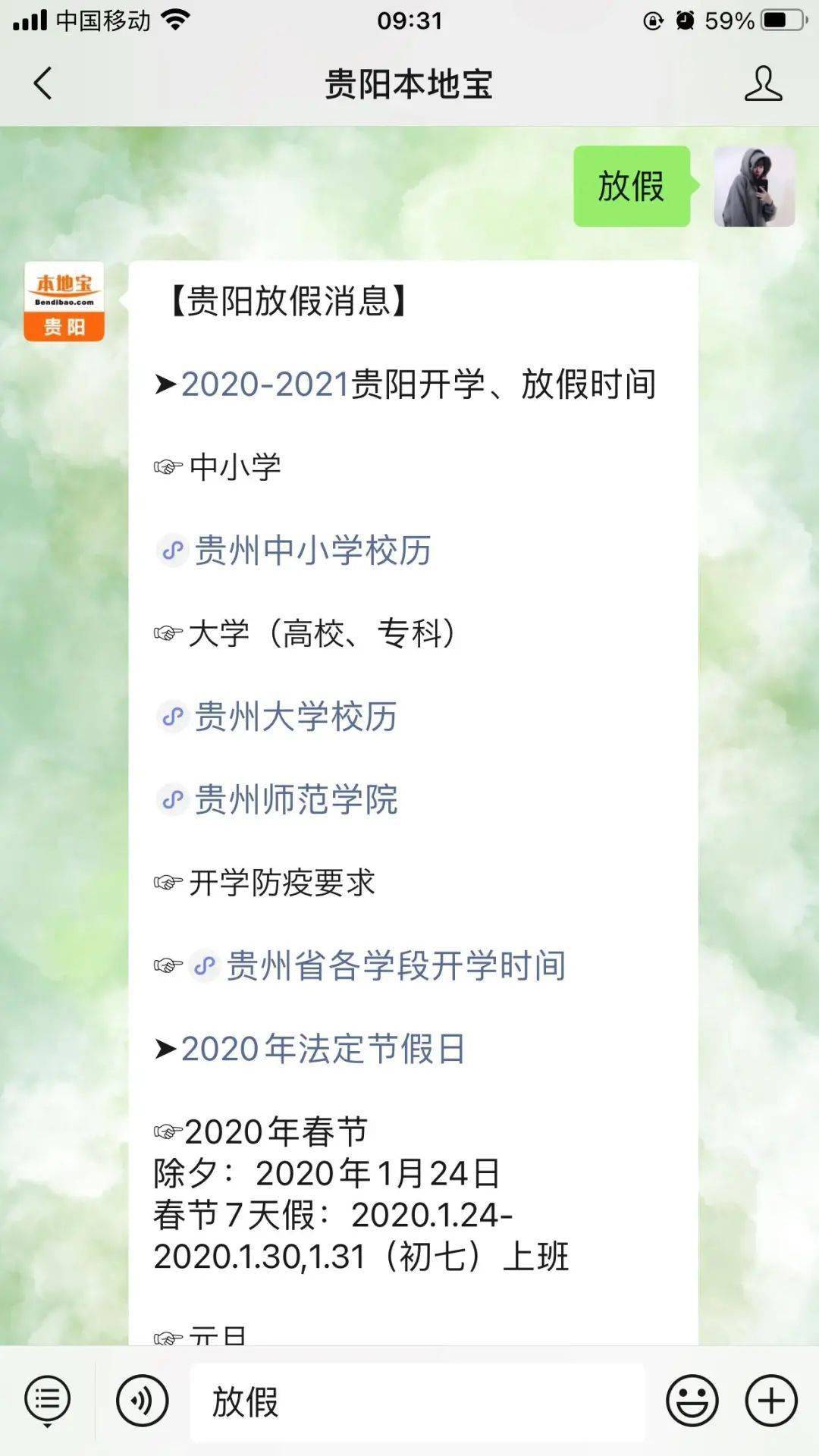Switch to the account menu list

pyautogui.click(x=48, y=1401)
